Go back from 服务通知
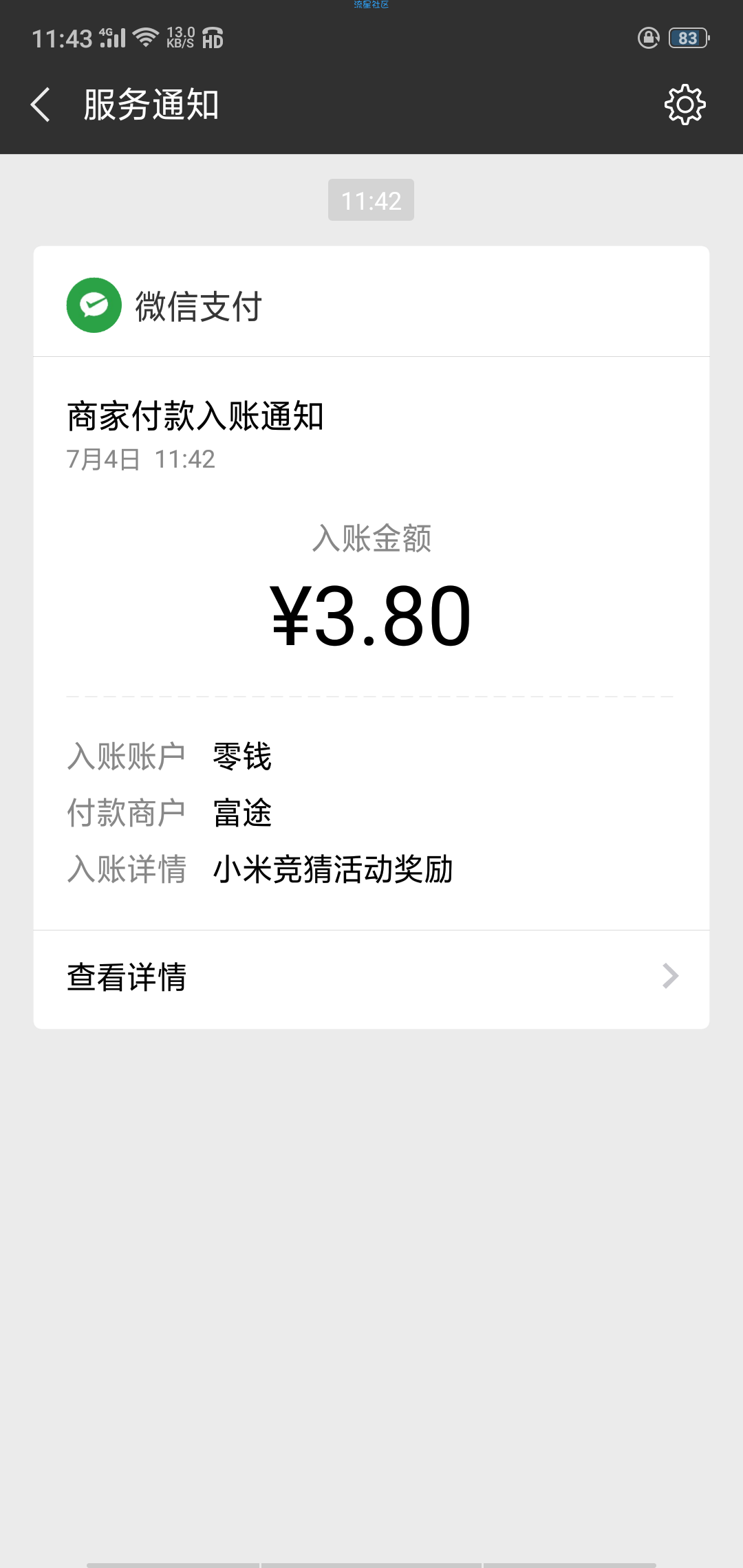 [41, 105]
